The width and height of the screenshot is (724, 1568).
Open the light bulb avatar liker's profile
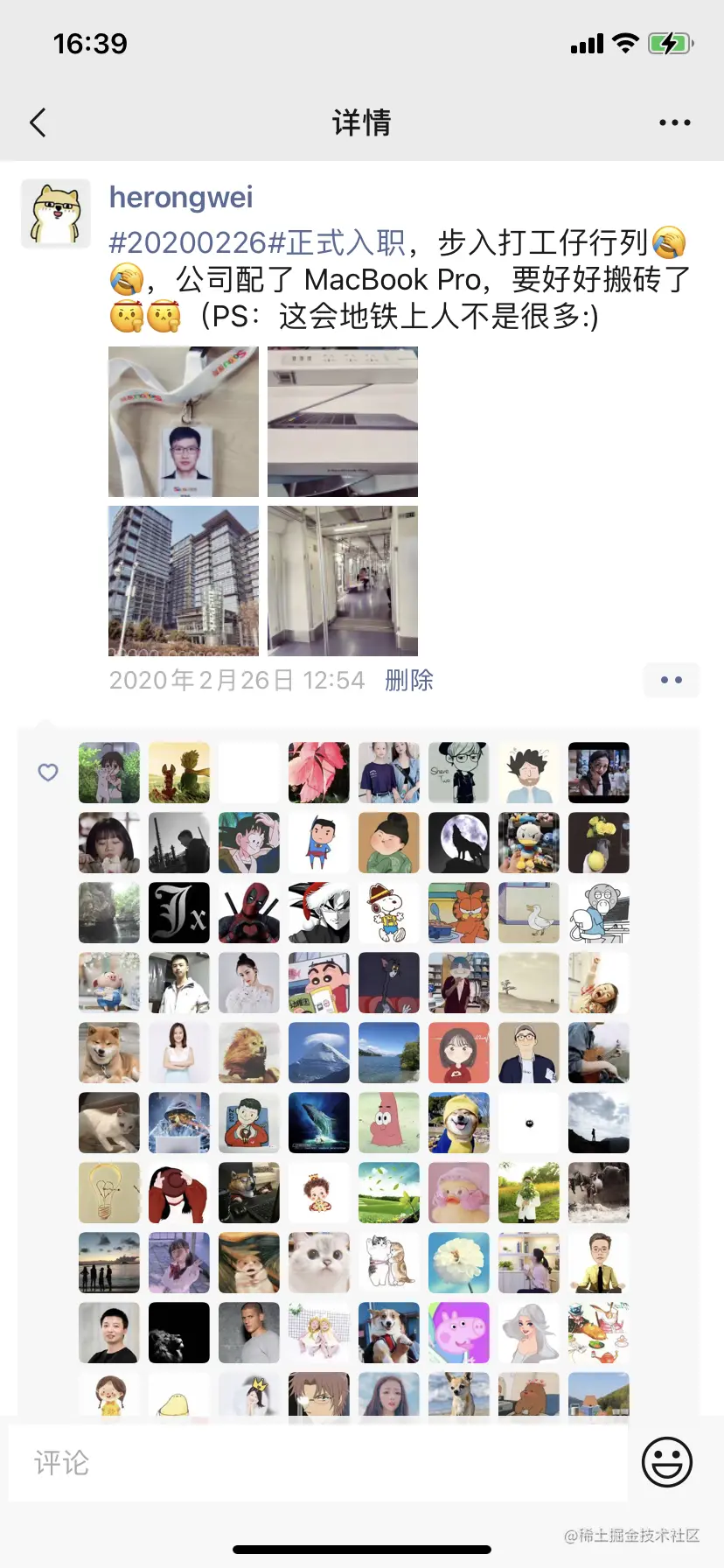click(x=109, y=1193)
